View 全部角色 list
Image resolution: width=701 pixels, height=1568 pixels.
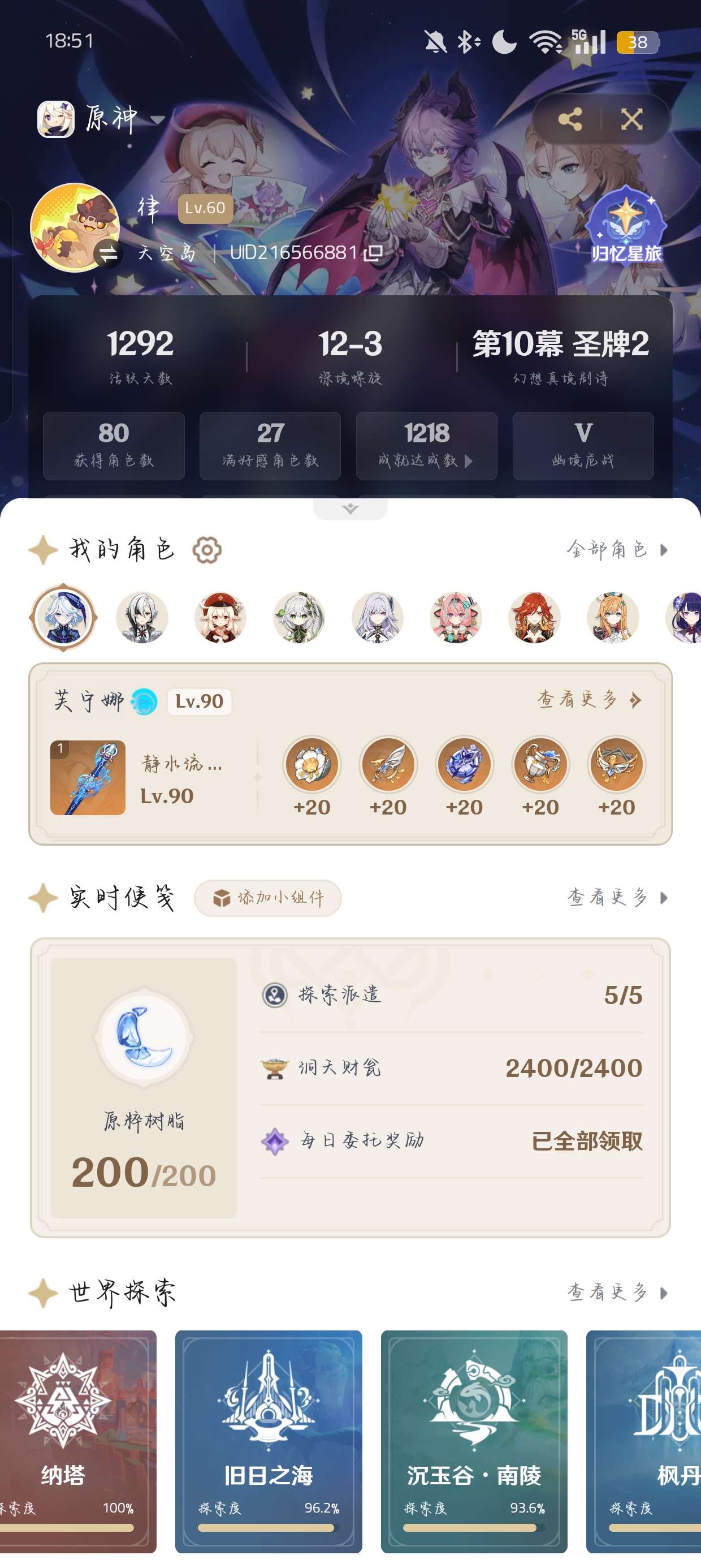coord(616,550)
